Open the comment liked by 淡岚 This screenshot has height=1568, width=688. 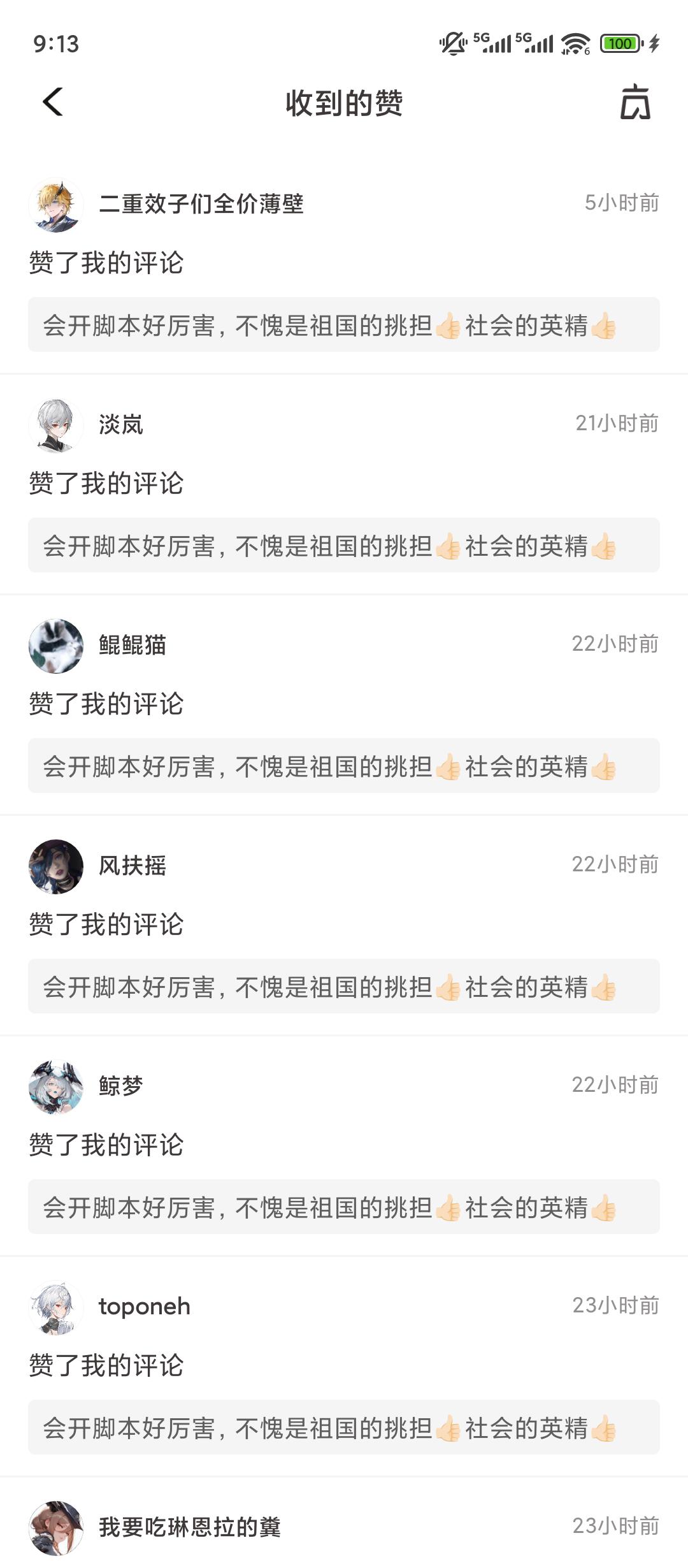point(343,546)
